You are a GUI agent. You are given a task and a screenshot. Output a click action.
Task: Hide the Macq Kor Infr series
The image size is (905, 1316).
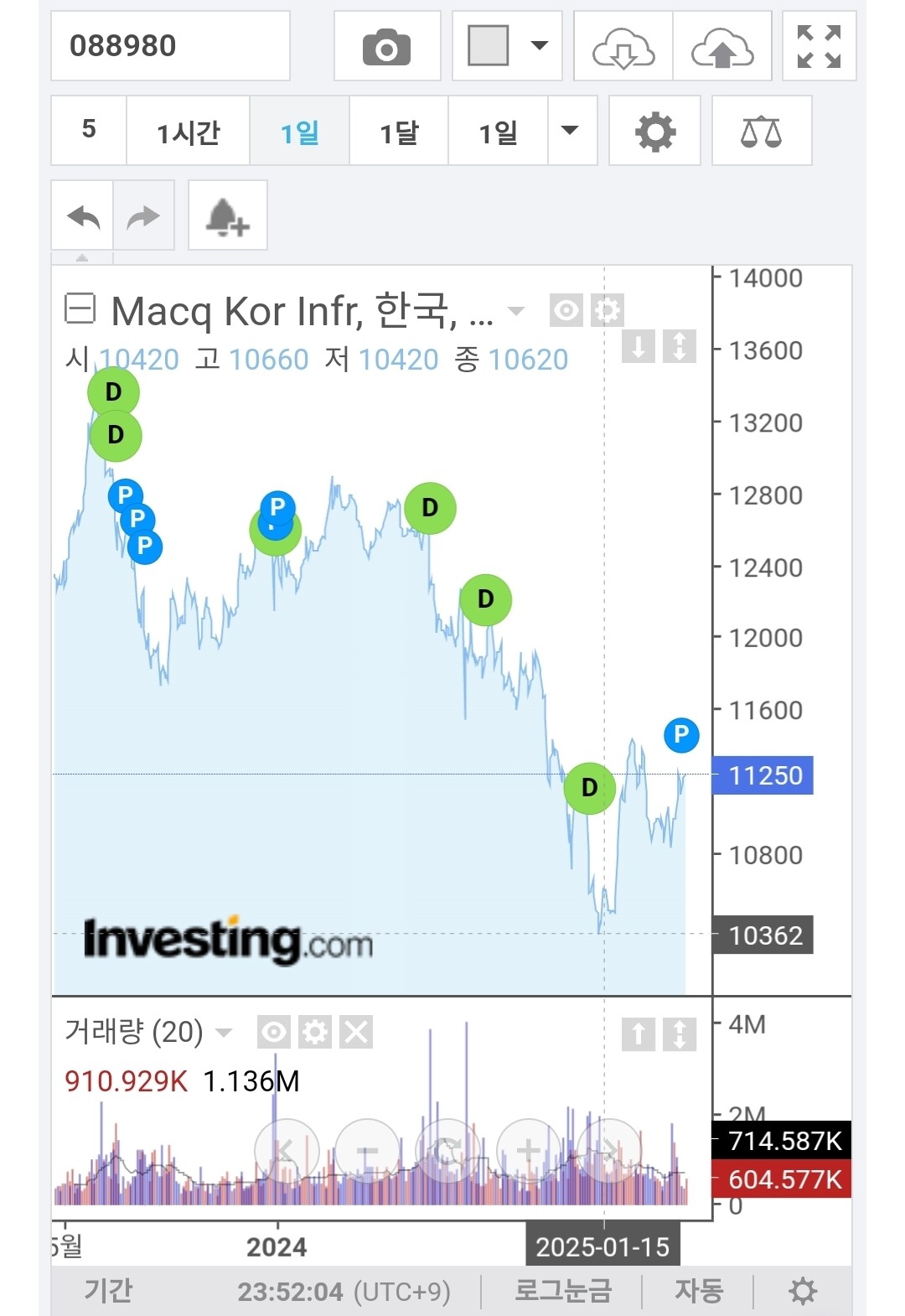pos(566,310)
